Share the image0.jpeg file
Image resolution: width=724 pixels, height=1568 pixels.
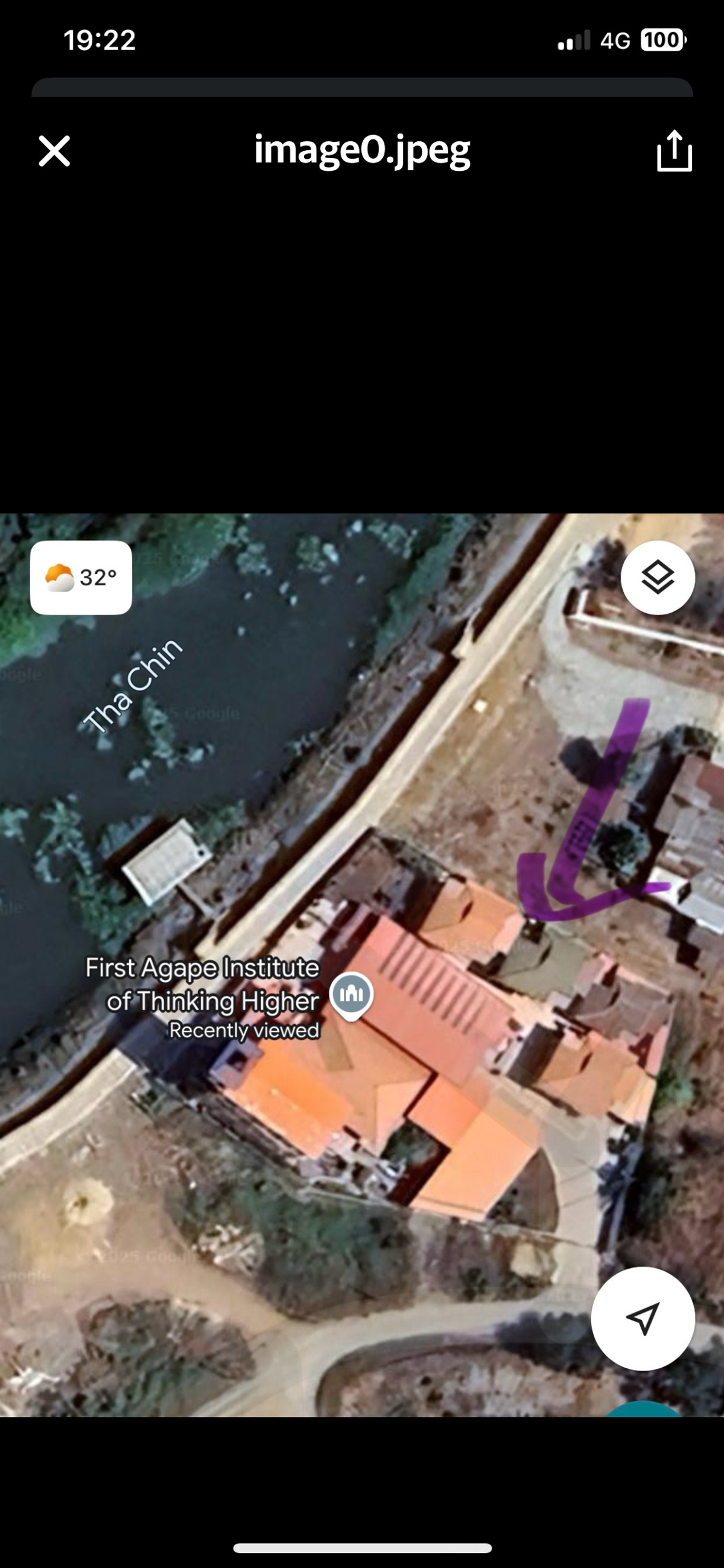pos(674,151)
